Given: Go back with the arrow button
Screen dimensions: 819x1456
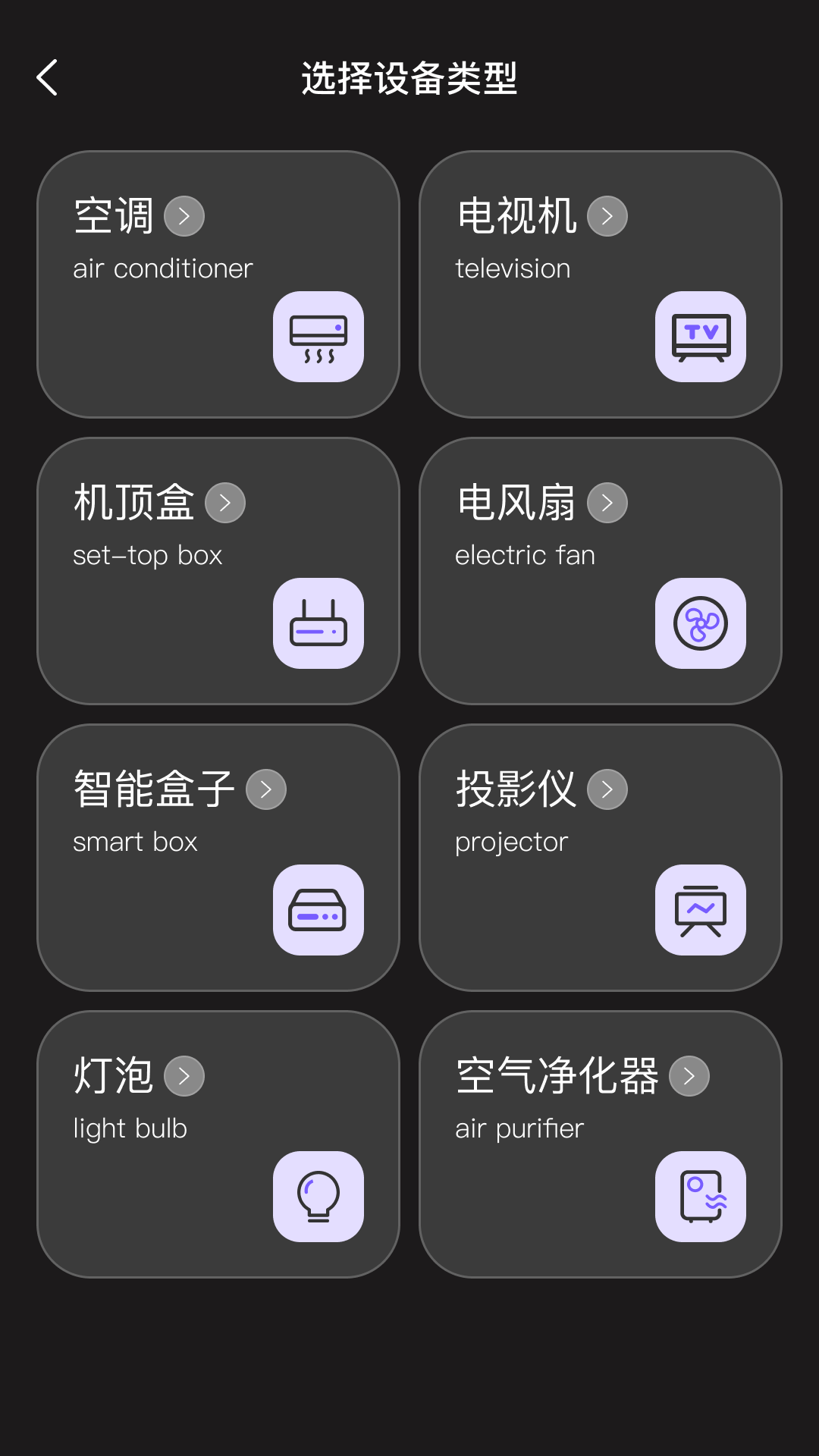Looking at the screenshot, I should 47,77.
